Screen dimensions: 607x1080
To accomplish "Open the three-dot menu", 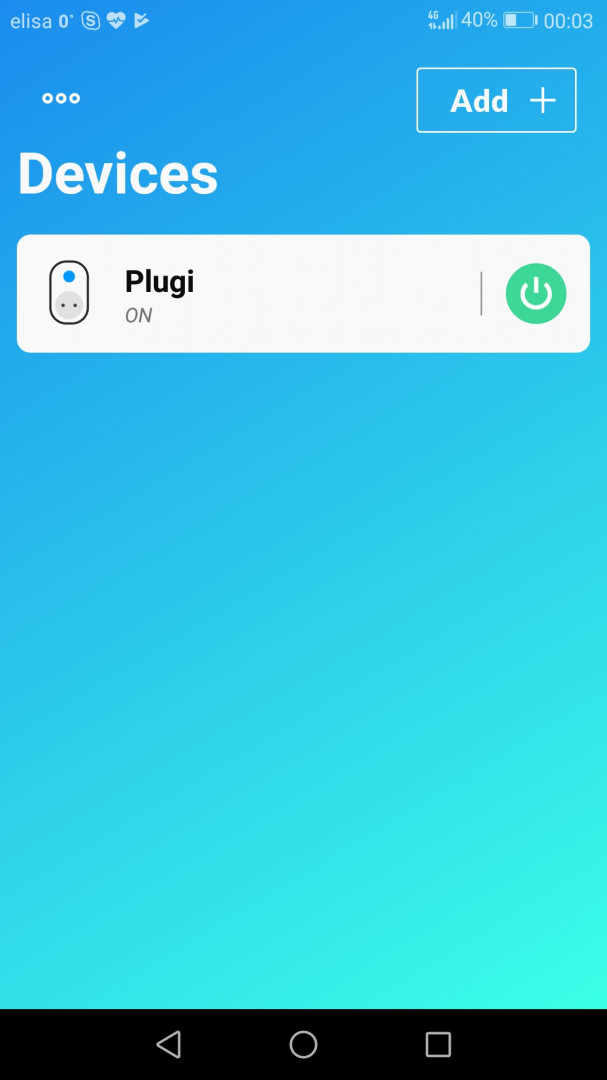I will pyautogui.click(x=61, y=98).
